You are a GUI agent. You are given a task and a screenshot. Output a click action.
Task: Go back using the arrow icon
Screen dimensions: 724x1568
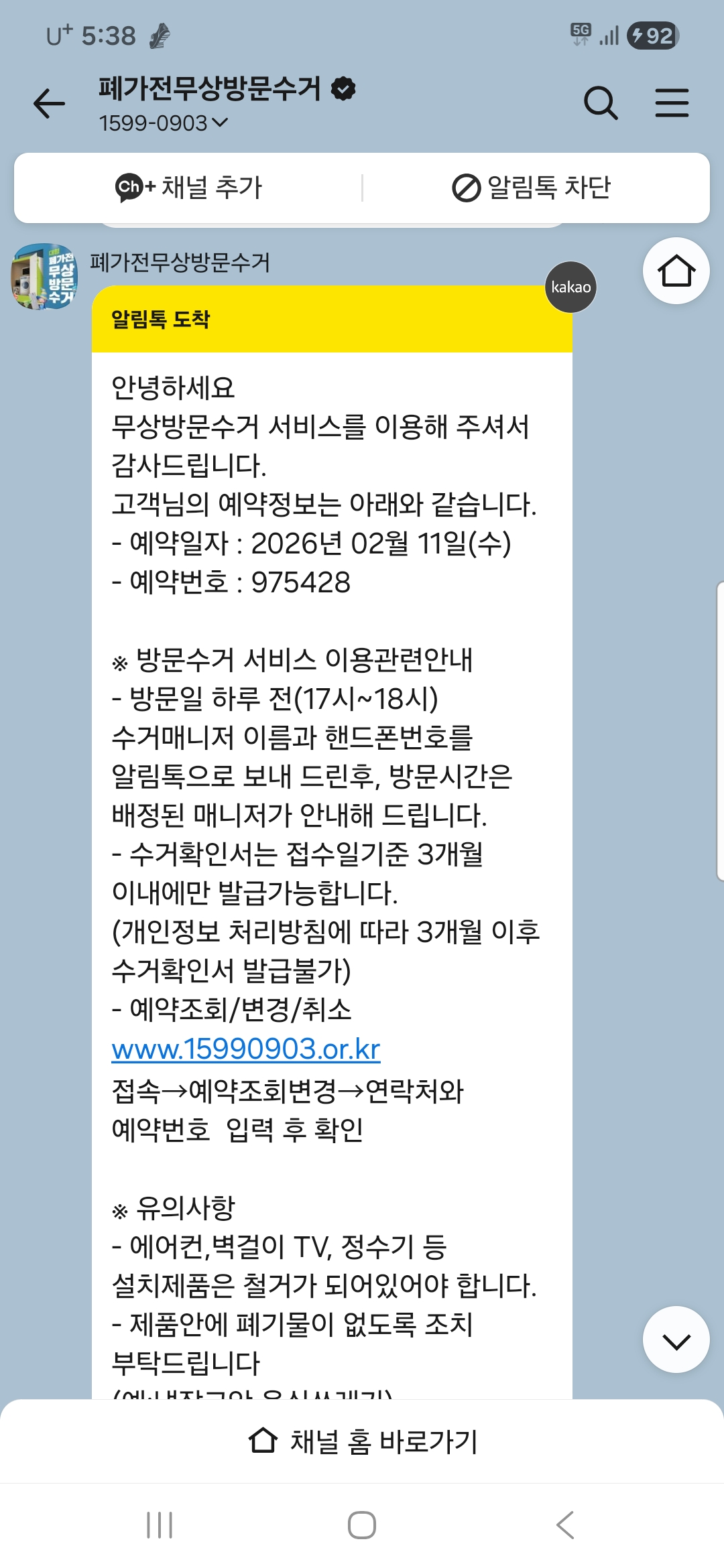[49, 103]
